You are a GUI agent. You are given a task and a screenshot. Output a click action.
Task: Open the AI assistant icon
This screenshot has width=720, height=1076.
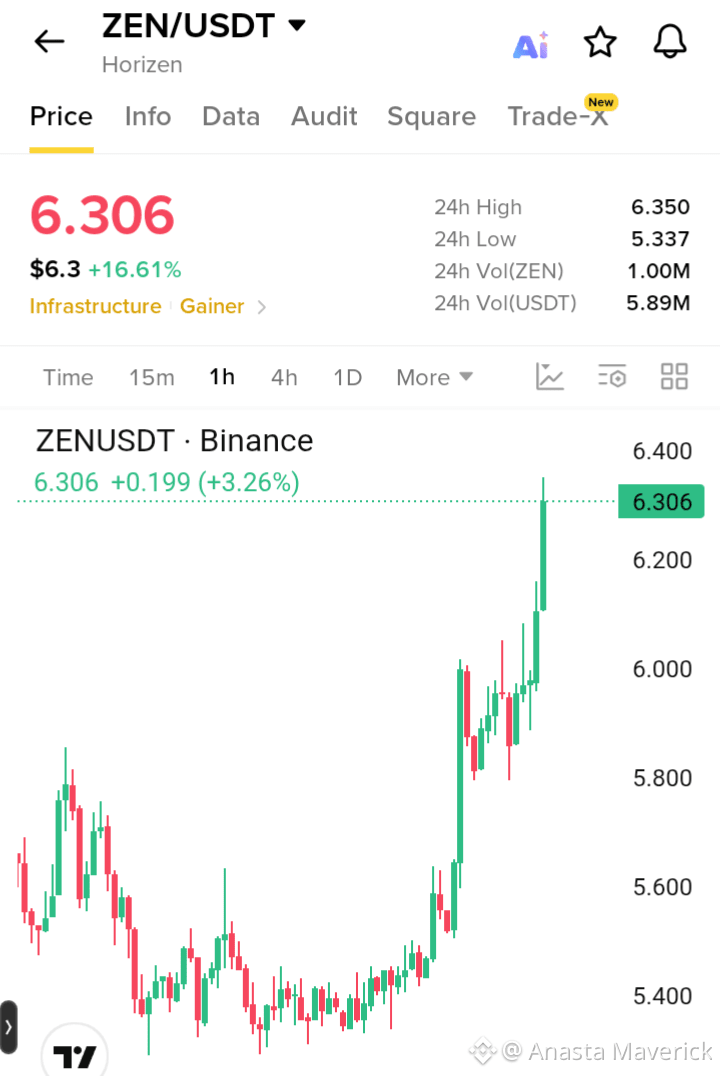pos(531,45)
